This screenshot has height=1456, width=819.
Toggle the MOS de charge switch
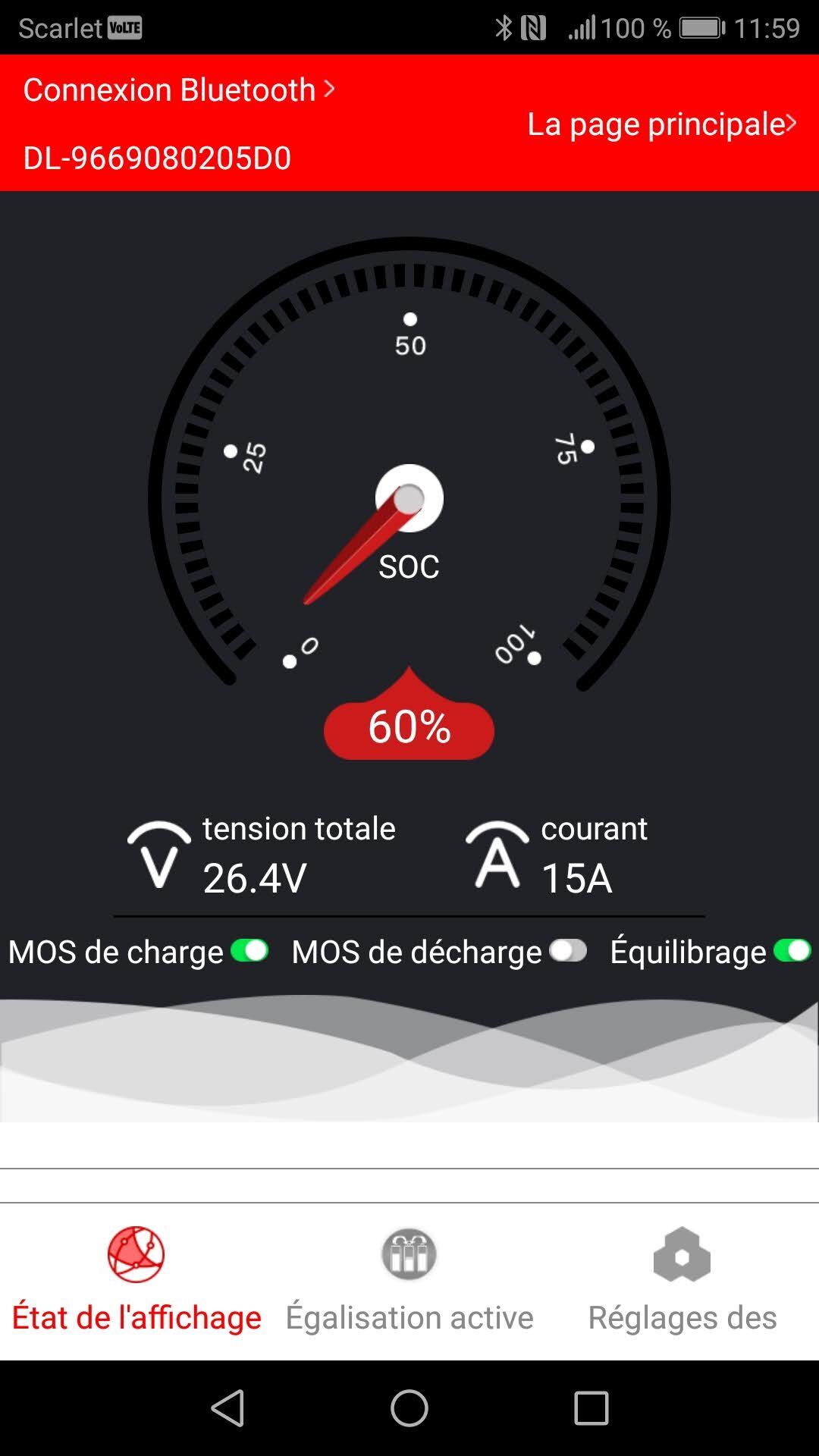point(249,951)
